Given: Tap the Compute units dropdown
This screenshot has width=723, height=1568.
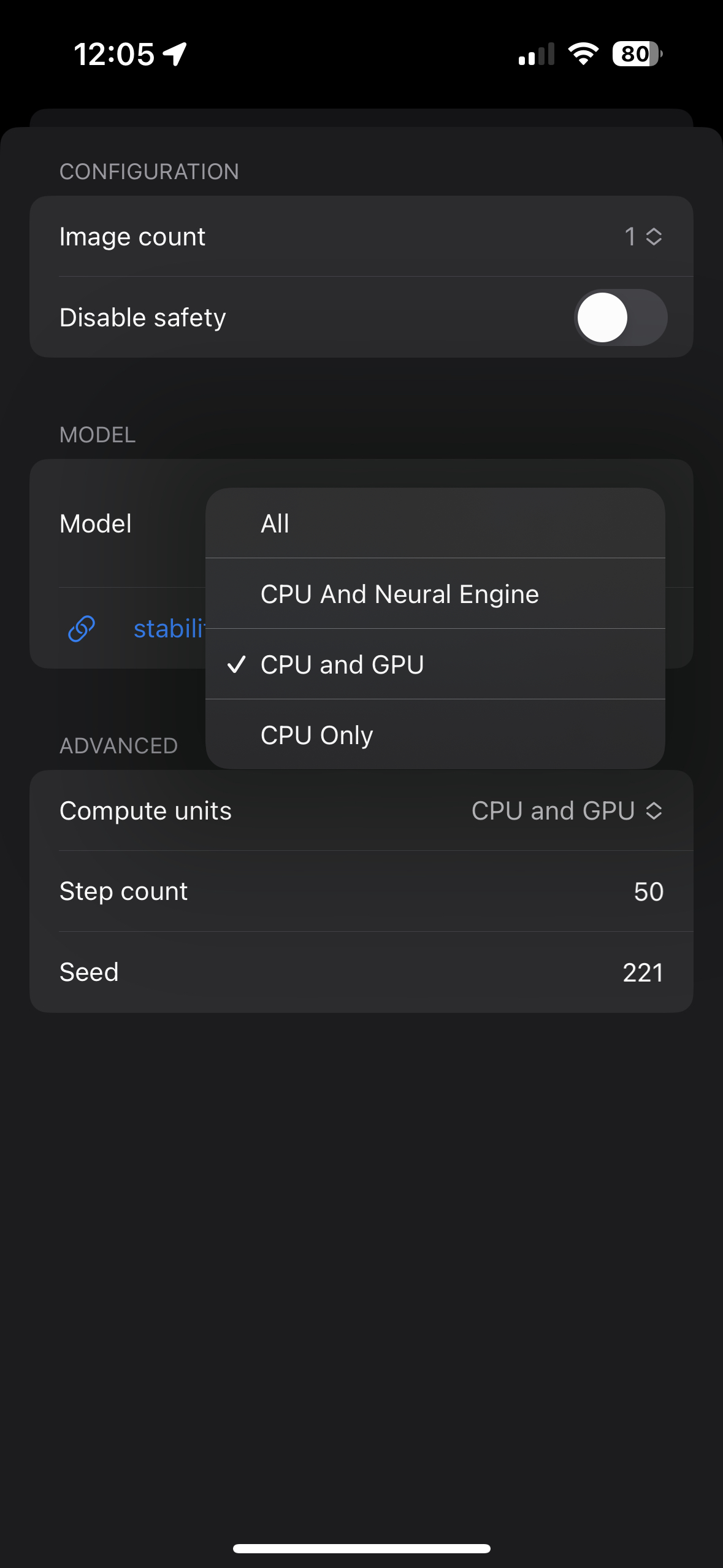Looking at the screenshot, I should tap(567, 810).
